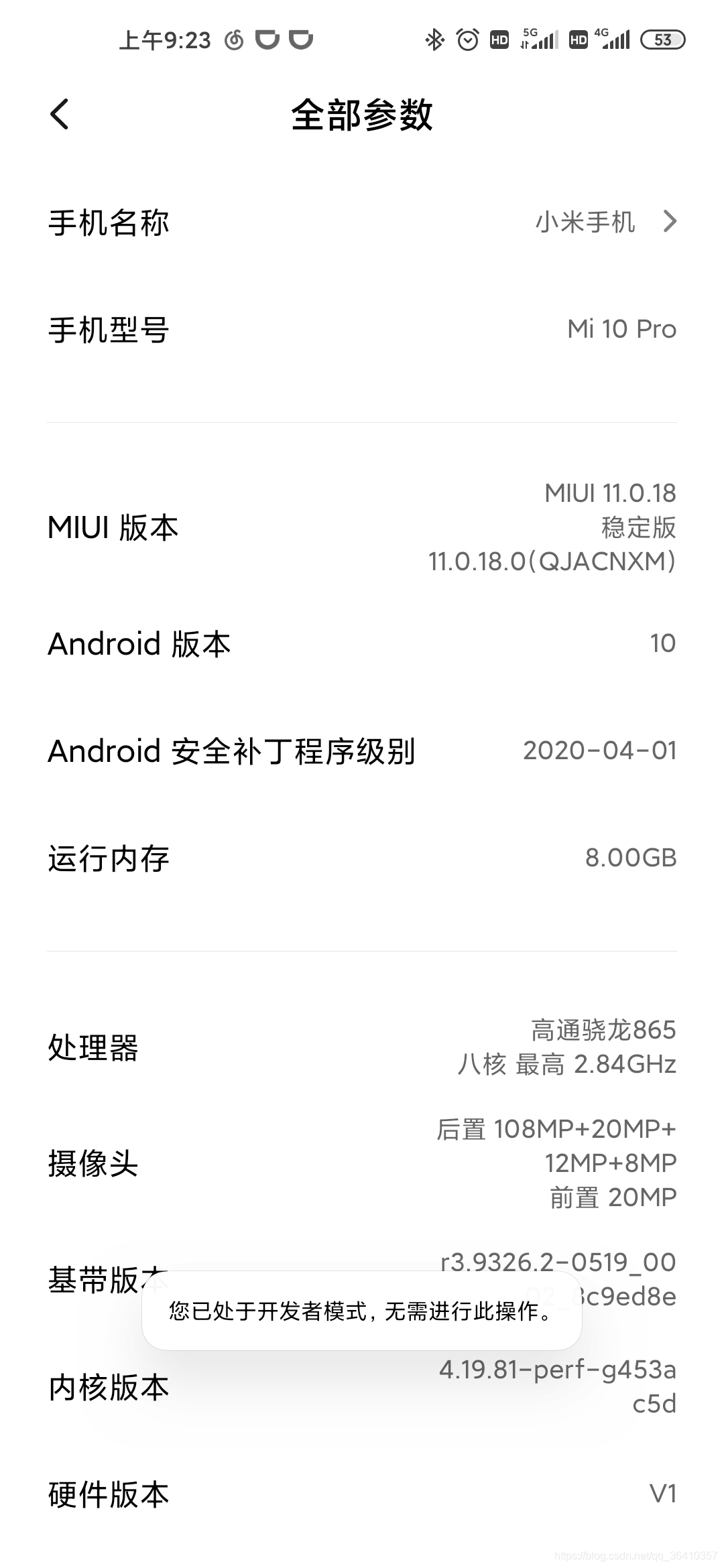
Task: Open the 手机名称 setting row
Action: pos(362,222)
